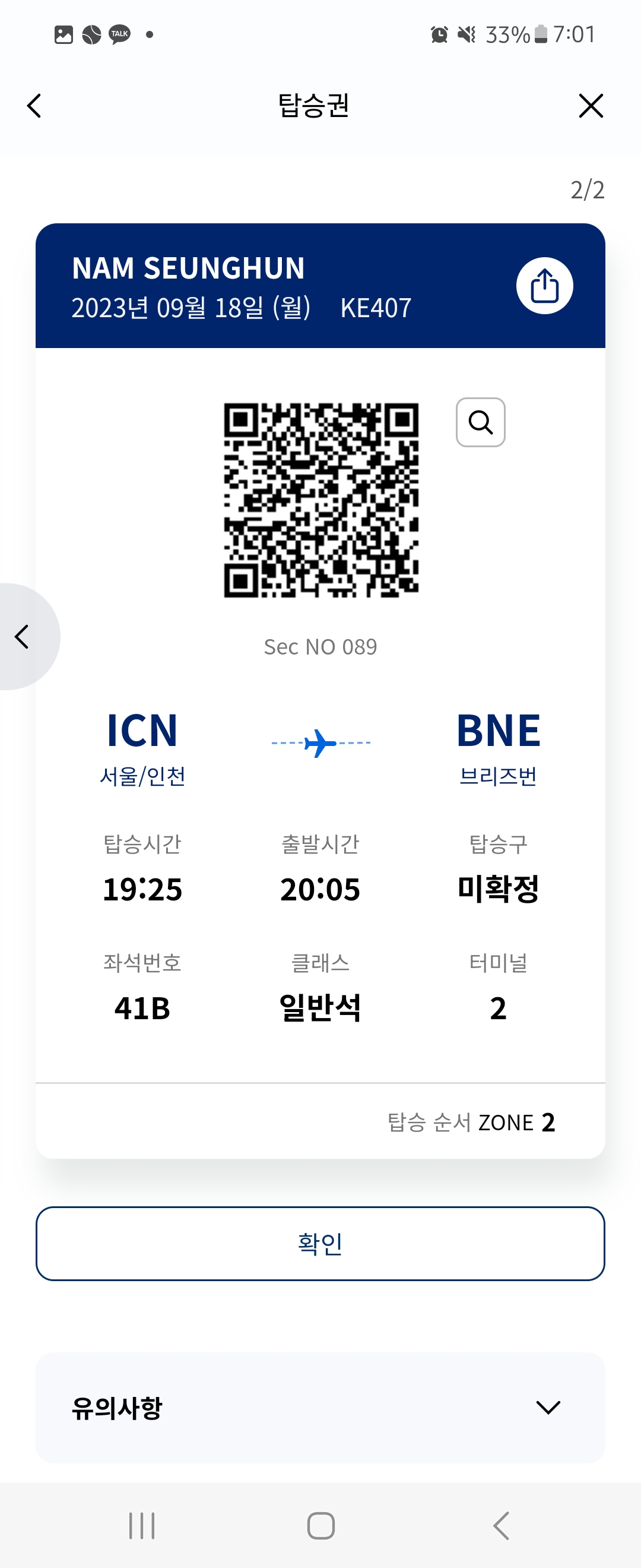Tap the 확인 button
Screen dimensions: 641x1568
pos(320,1244)
